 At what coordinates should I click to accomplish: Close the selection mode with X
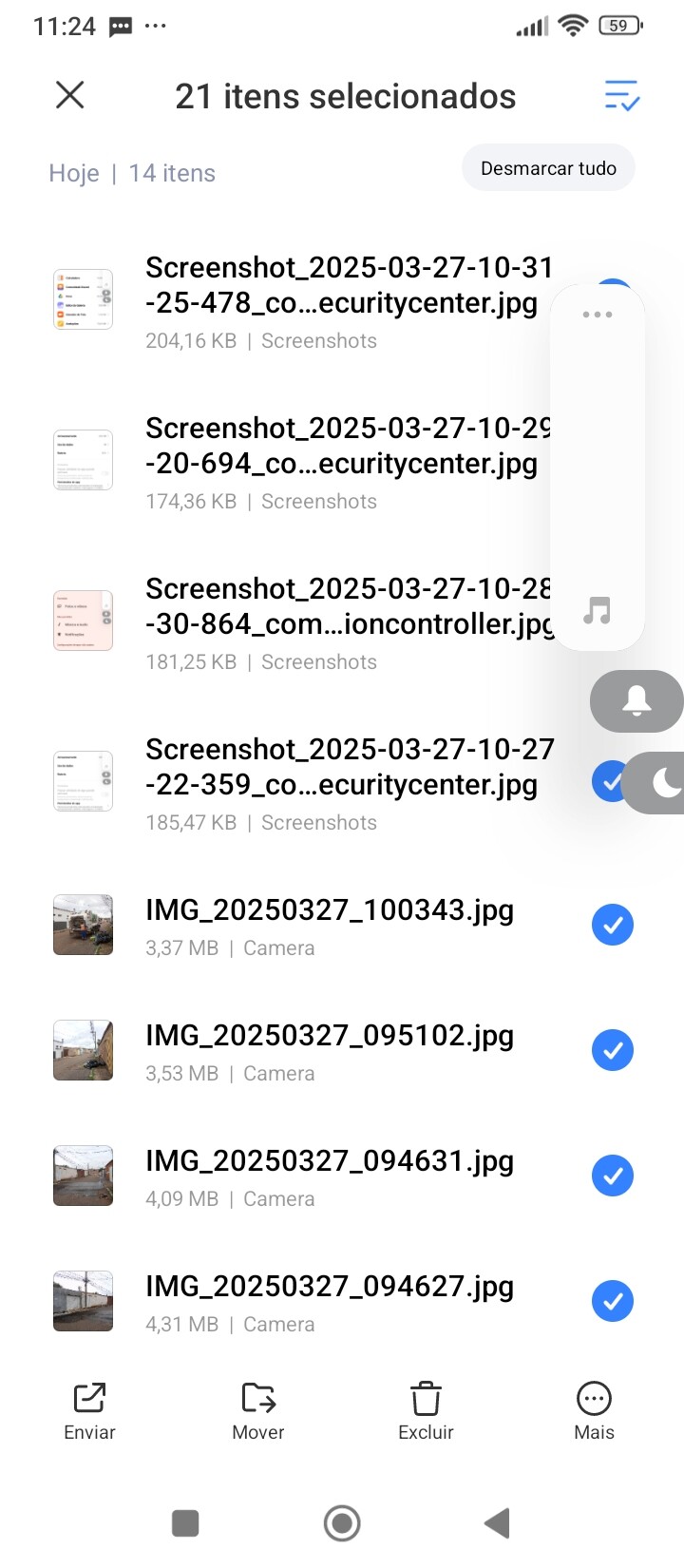pyautogui.click(x=70, y=95)
